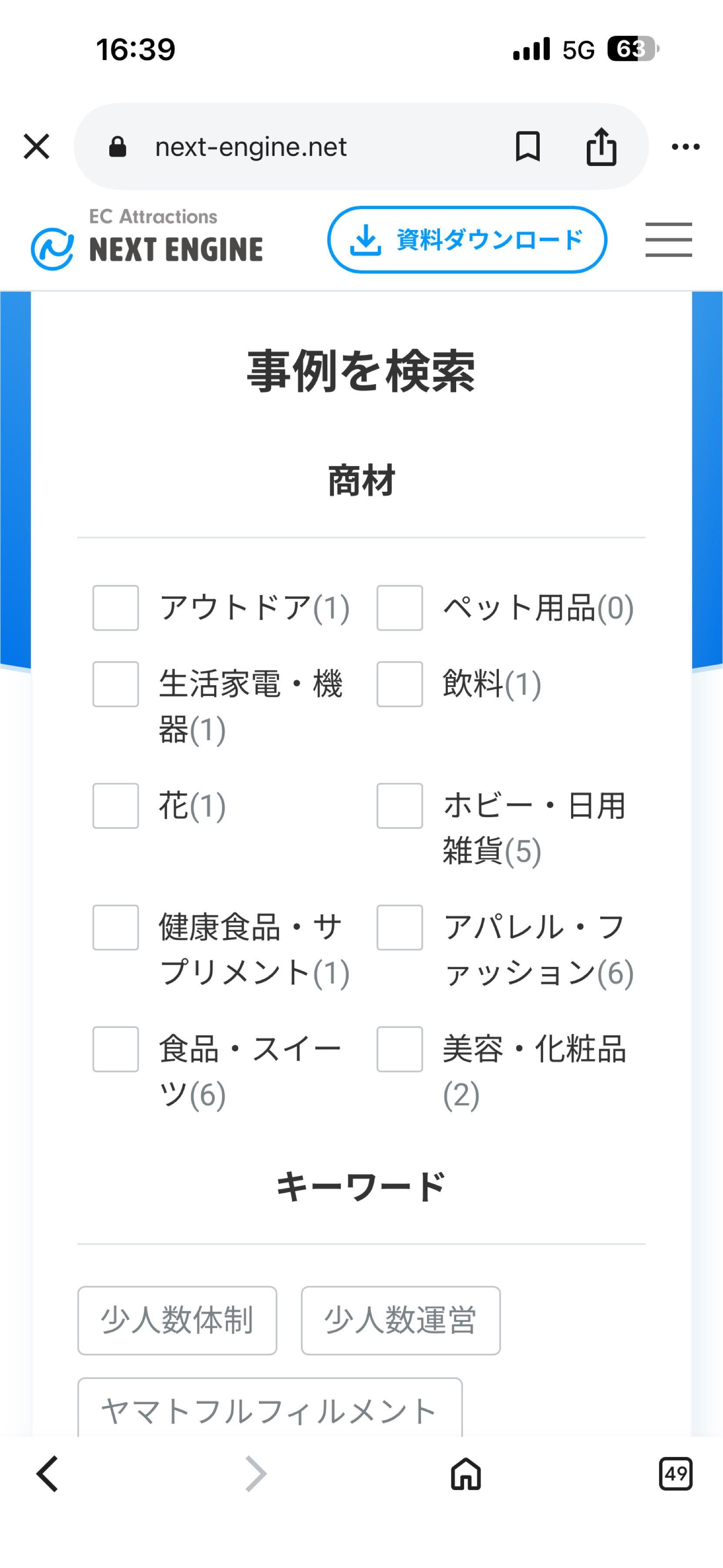Tap the bookmark icon in the address bar
Viewport: 723px width, 1568px height.
527,146
